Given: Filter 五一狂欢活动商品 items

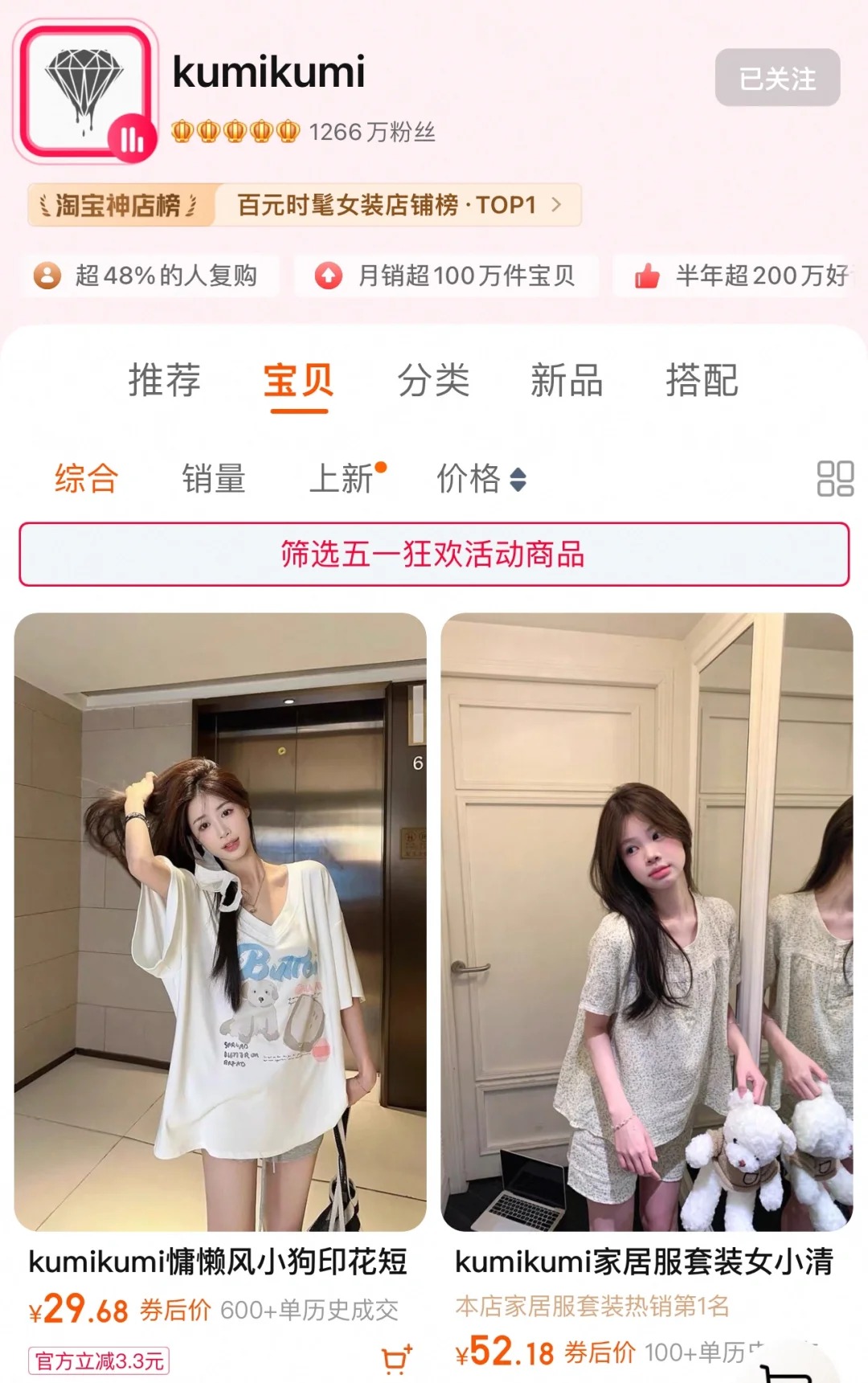Looking at the screenshot, I should pyautogui.click(x=434, y=554).
